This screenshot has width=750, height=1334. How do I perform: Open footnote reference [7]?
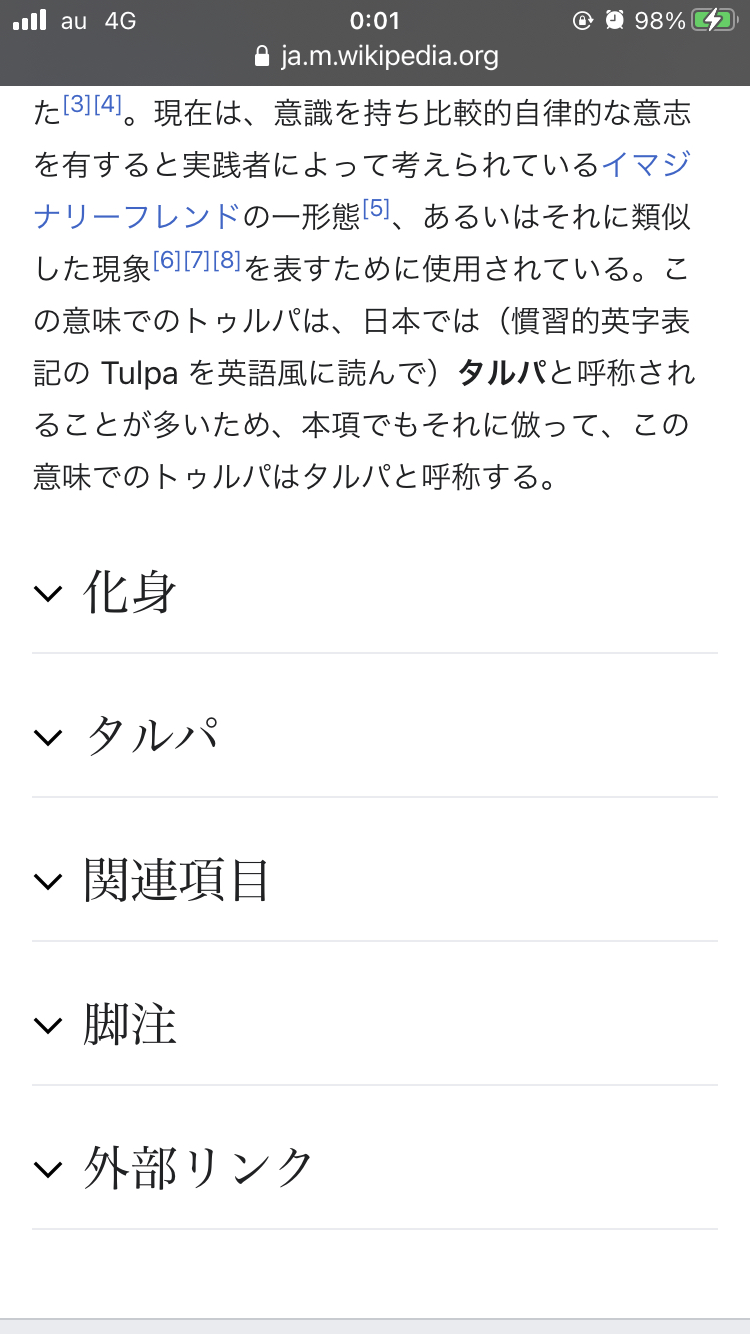coord(197,260)
